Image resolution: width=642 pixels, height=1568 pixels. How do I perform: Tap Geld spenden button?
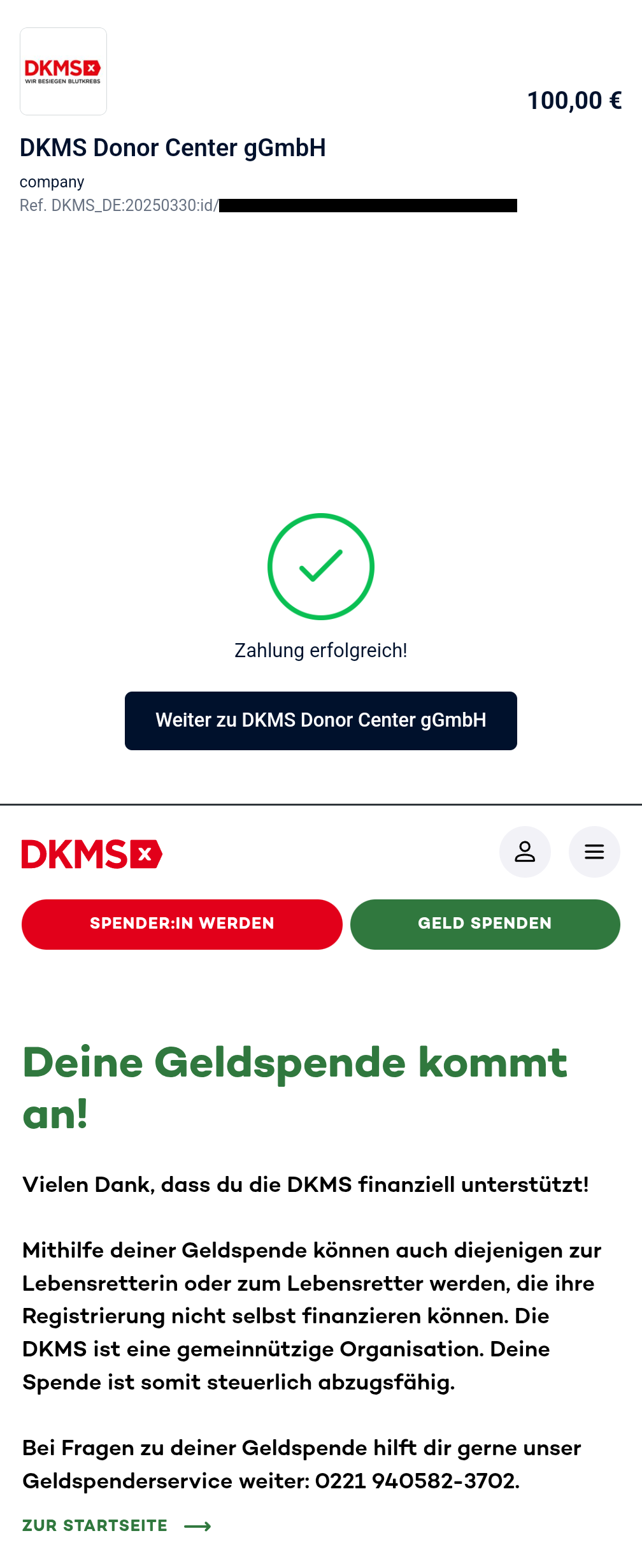point(485,924)
